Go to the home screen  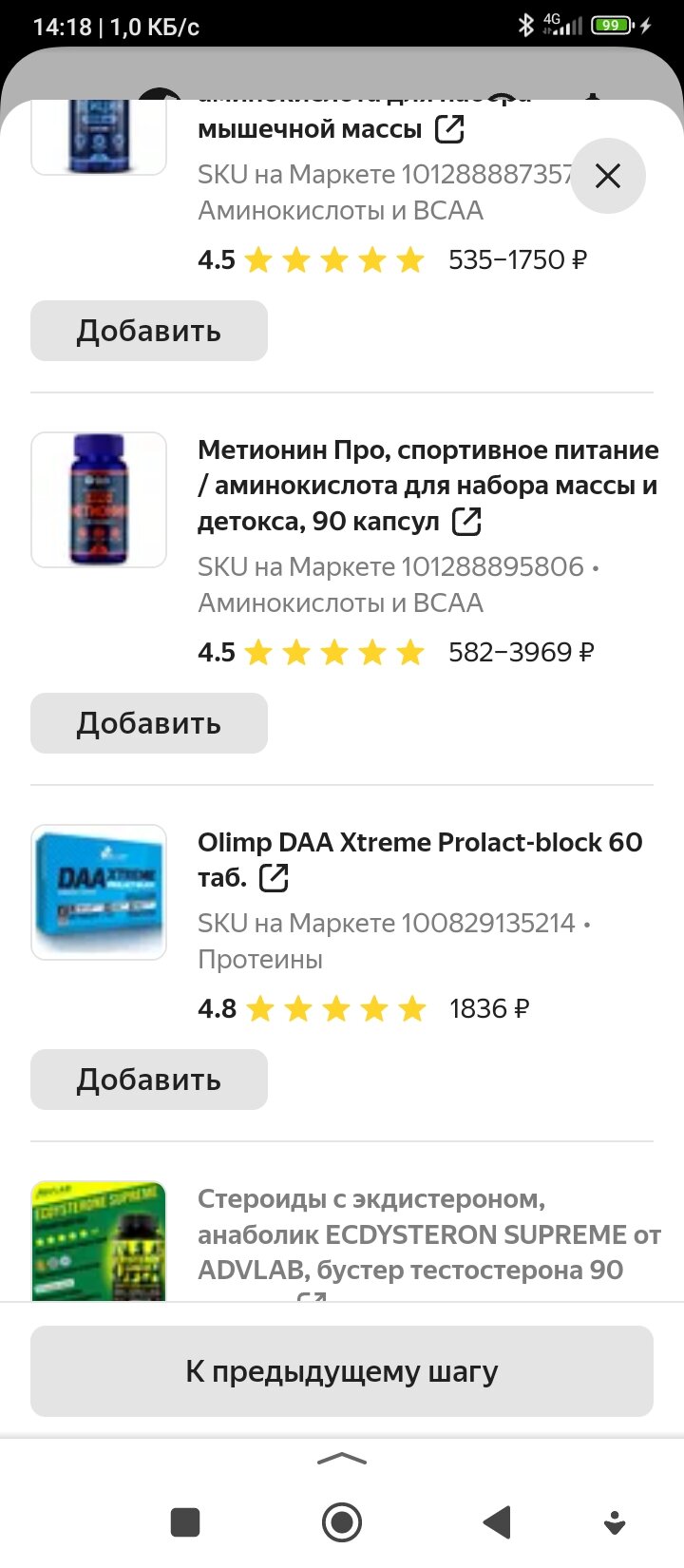pos(342,1522)
